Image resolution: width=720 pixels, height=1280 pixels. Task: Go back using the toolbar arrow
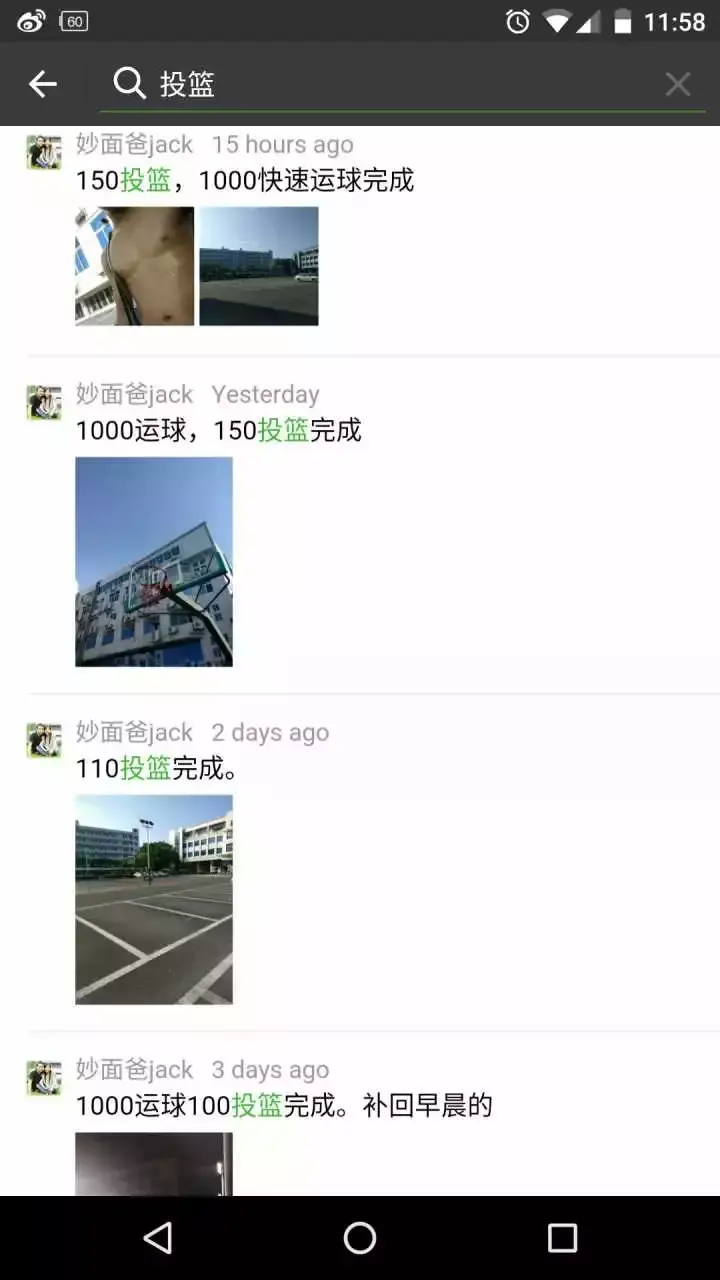click(x=43, y=84)
